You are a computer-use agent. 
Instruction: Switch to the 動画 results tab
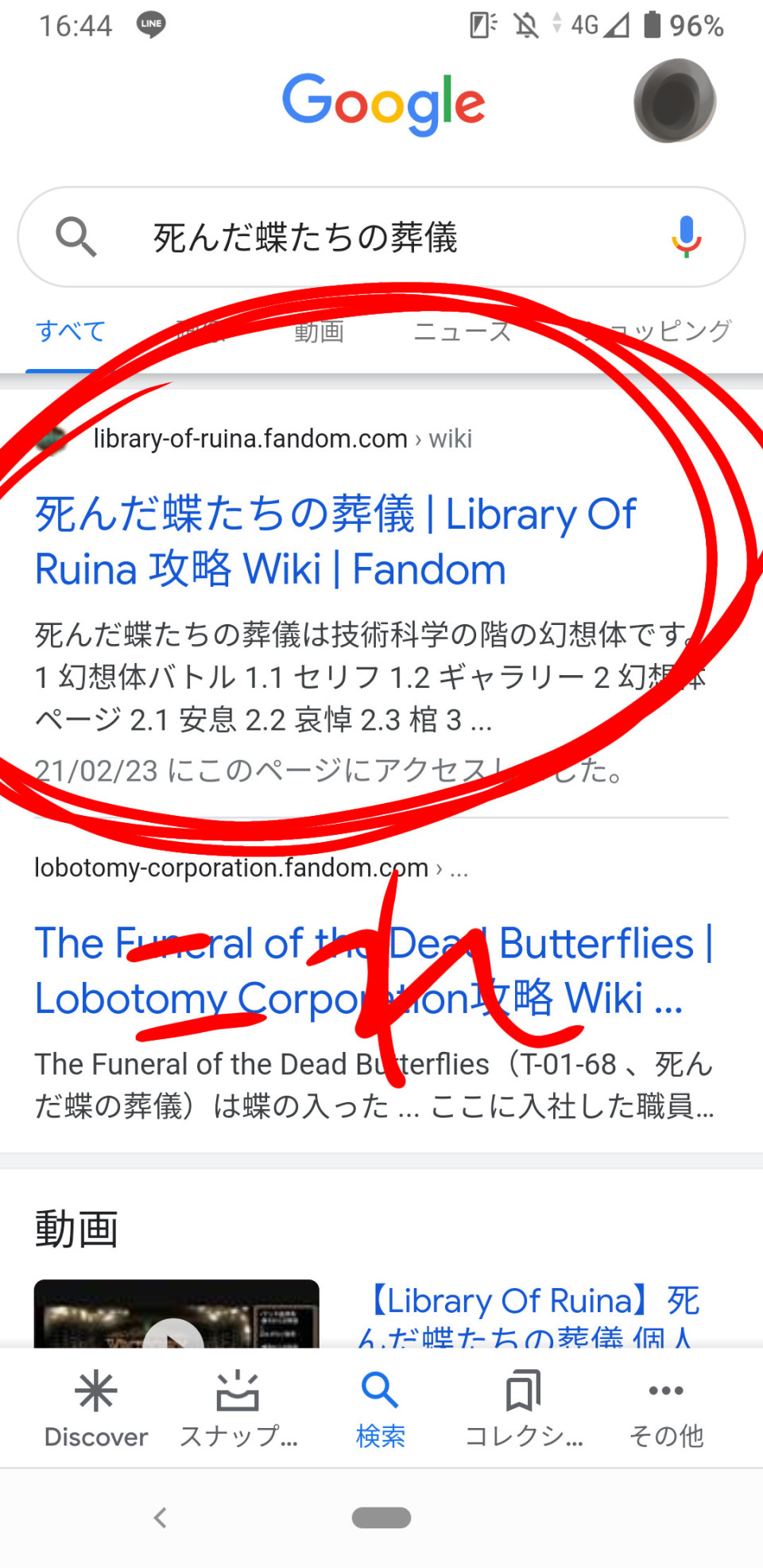coord(319,332)
